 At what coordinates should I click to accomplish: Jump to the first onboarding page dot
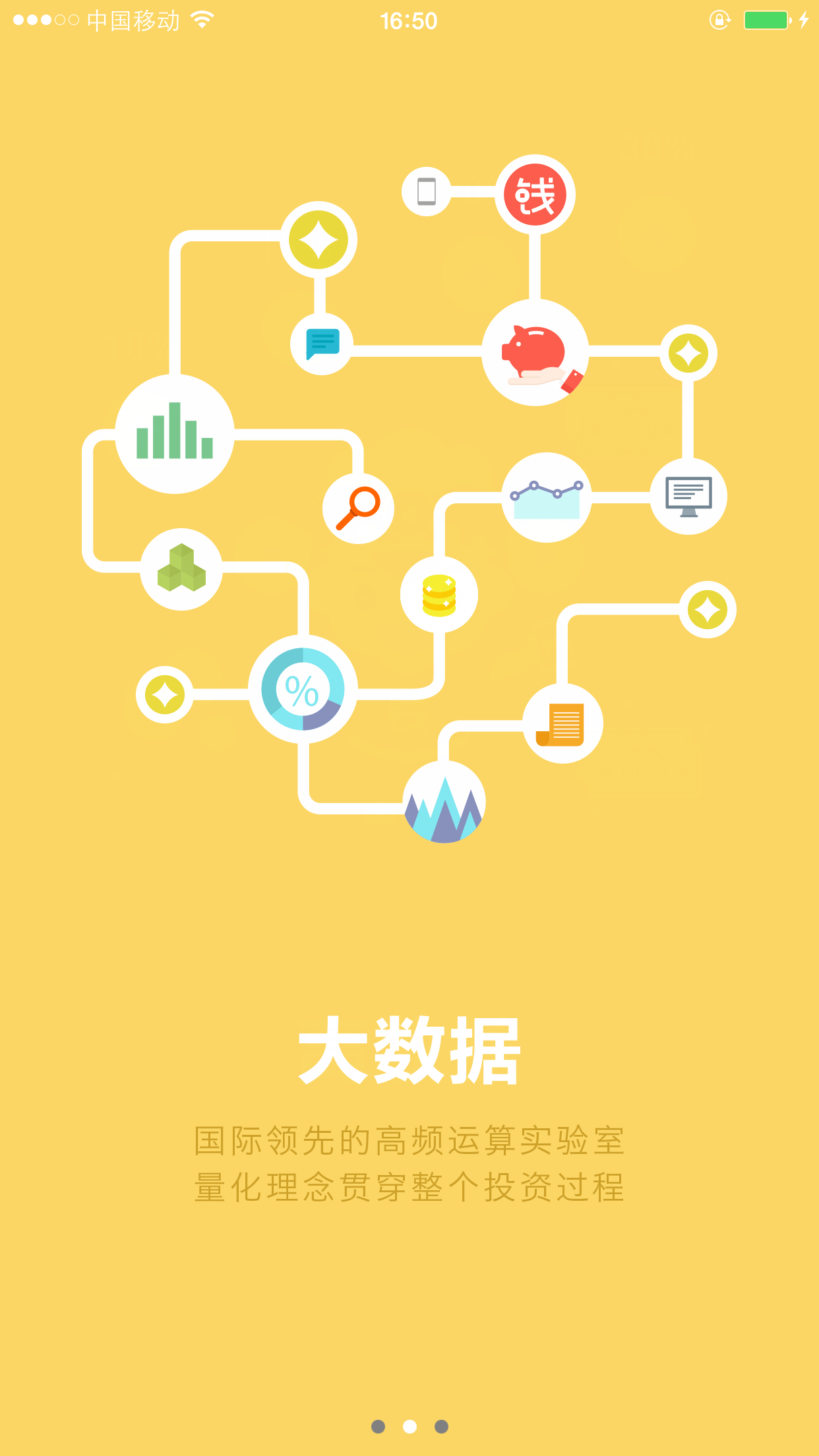378,1426
